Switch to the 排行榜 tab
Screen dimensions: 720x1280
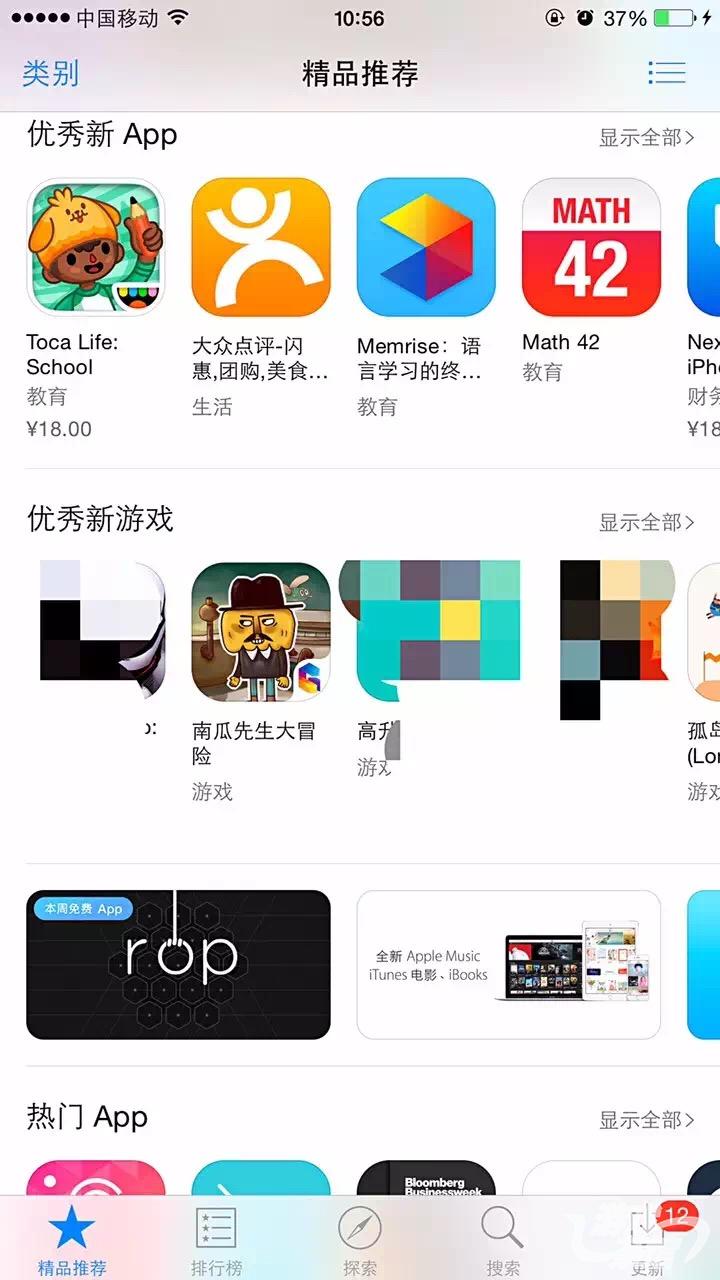[x=216, y=1240]
